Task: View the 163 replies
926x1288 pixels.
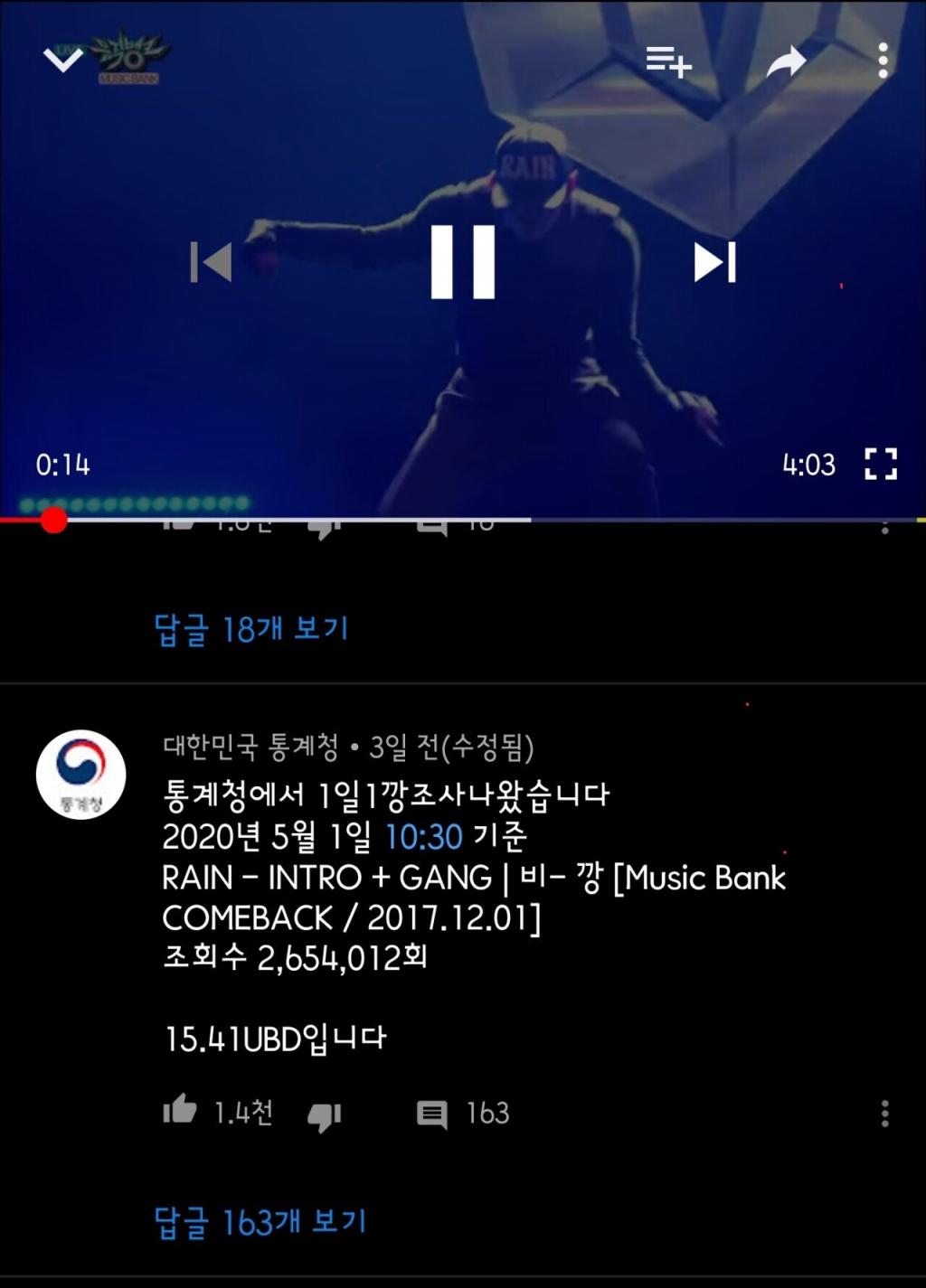Action: point(260,1222)
